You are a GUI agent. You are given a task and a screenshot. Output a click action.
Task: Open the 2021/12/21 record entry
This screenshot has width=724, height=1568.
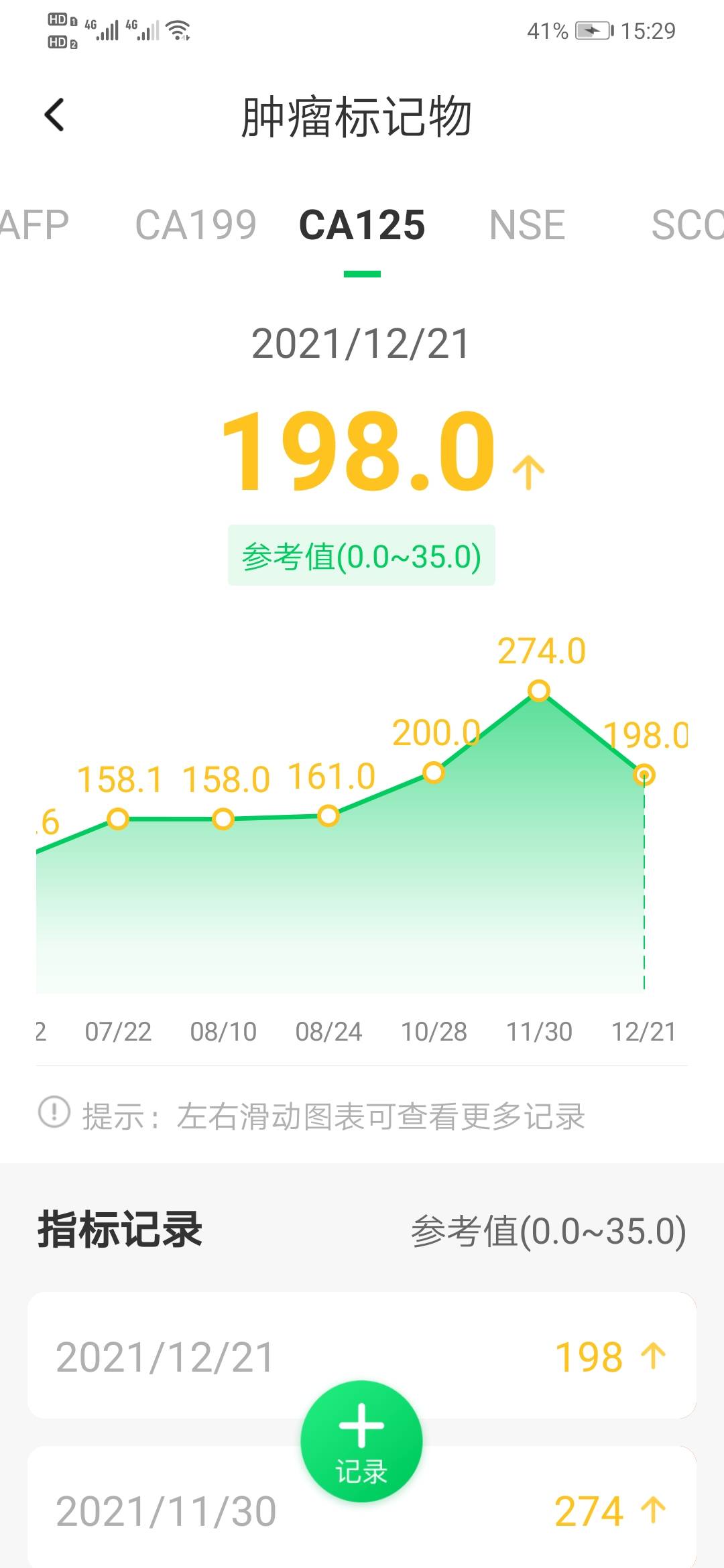[x=268, y=1354]
